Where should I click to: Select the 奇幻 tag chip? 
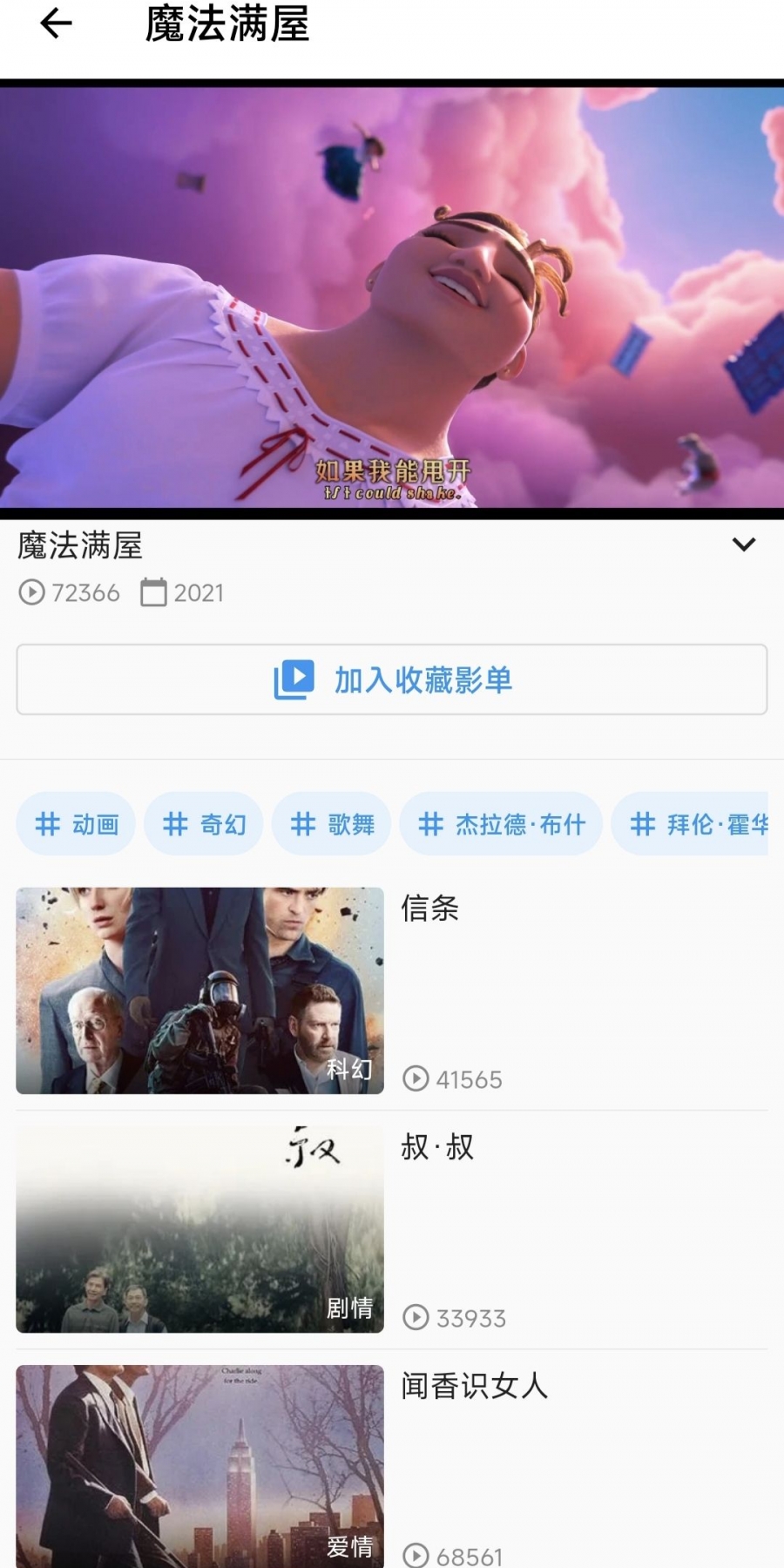click(204, 824)
